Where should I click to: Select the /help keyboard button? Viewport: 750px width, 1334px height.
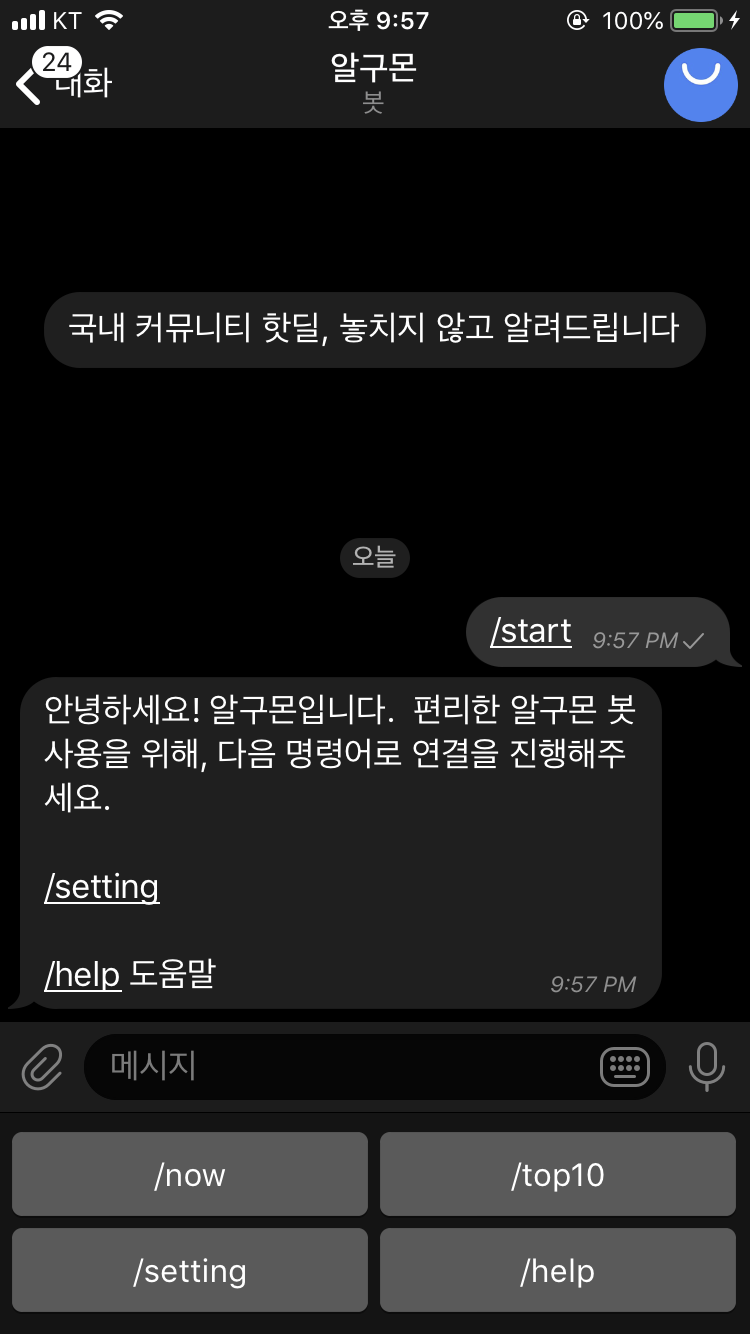tap(557, 1270)
